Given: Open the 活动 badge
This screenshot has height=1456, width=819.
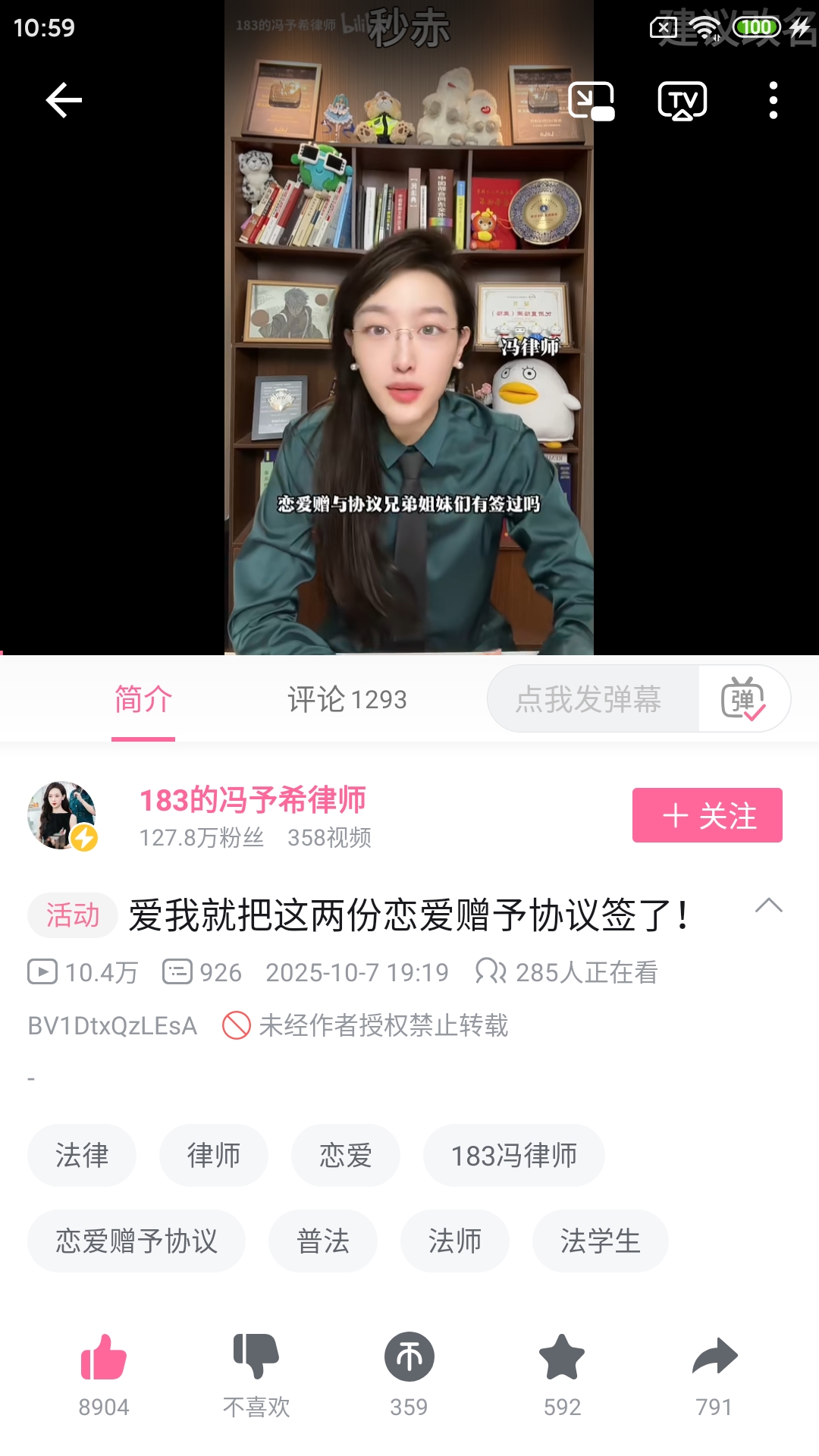Looking at the screenshot, I should coord(73,915).
